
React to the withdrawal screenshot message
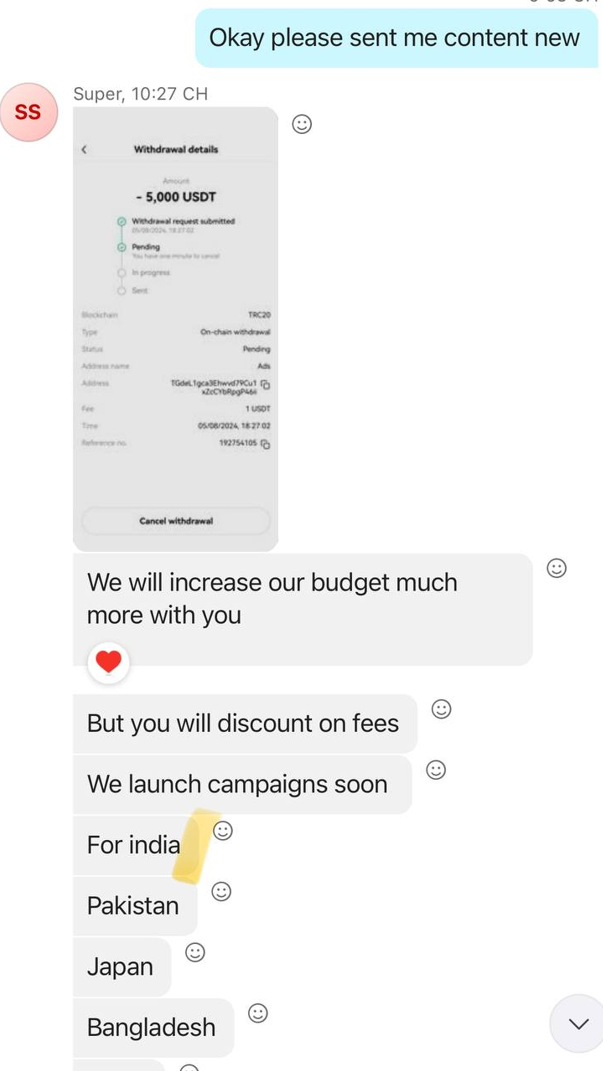point(301,124)
